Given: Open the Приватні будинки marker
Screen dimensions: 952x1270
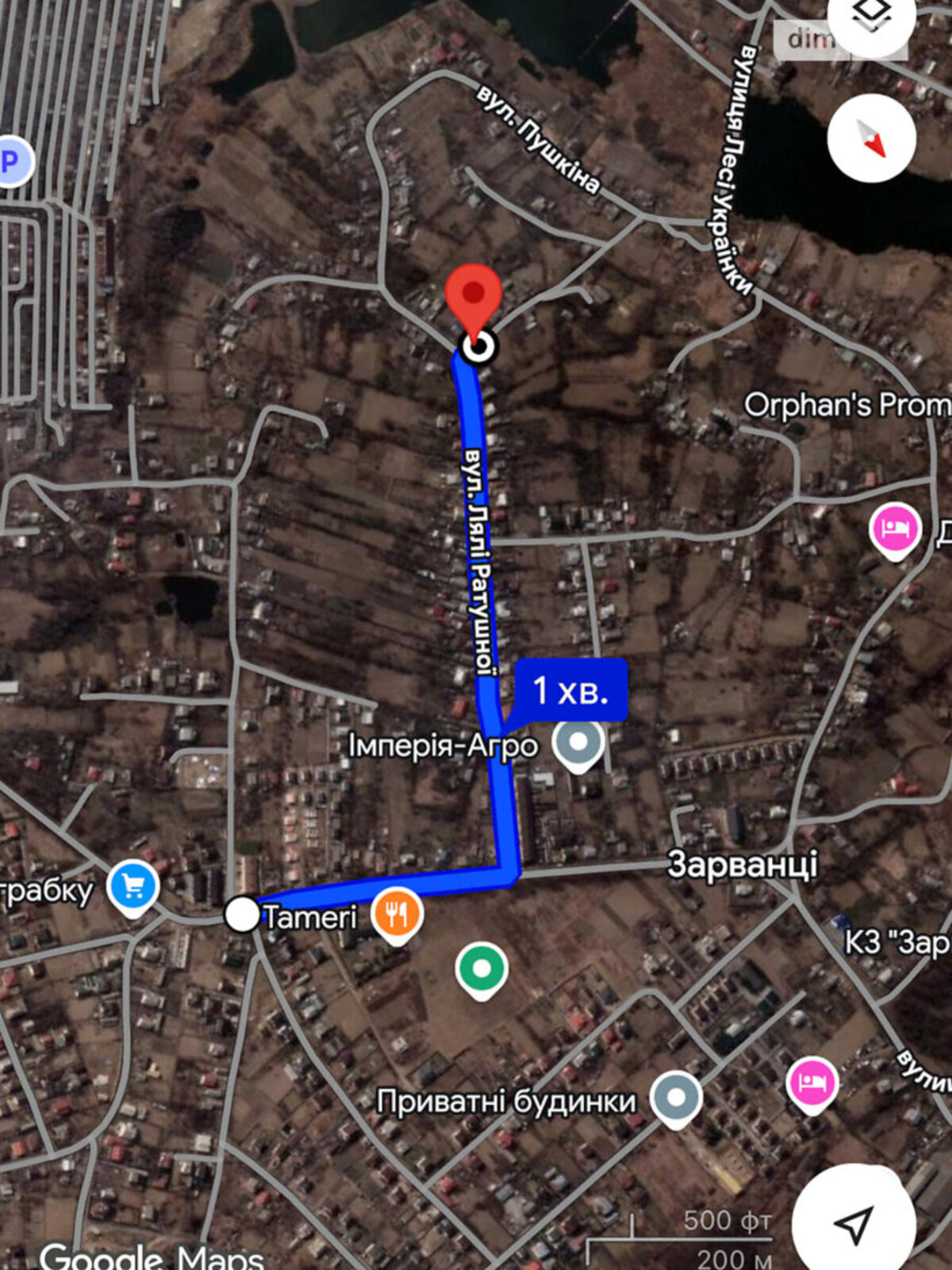Looking at the screenshot, I should point(675,1099).
